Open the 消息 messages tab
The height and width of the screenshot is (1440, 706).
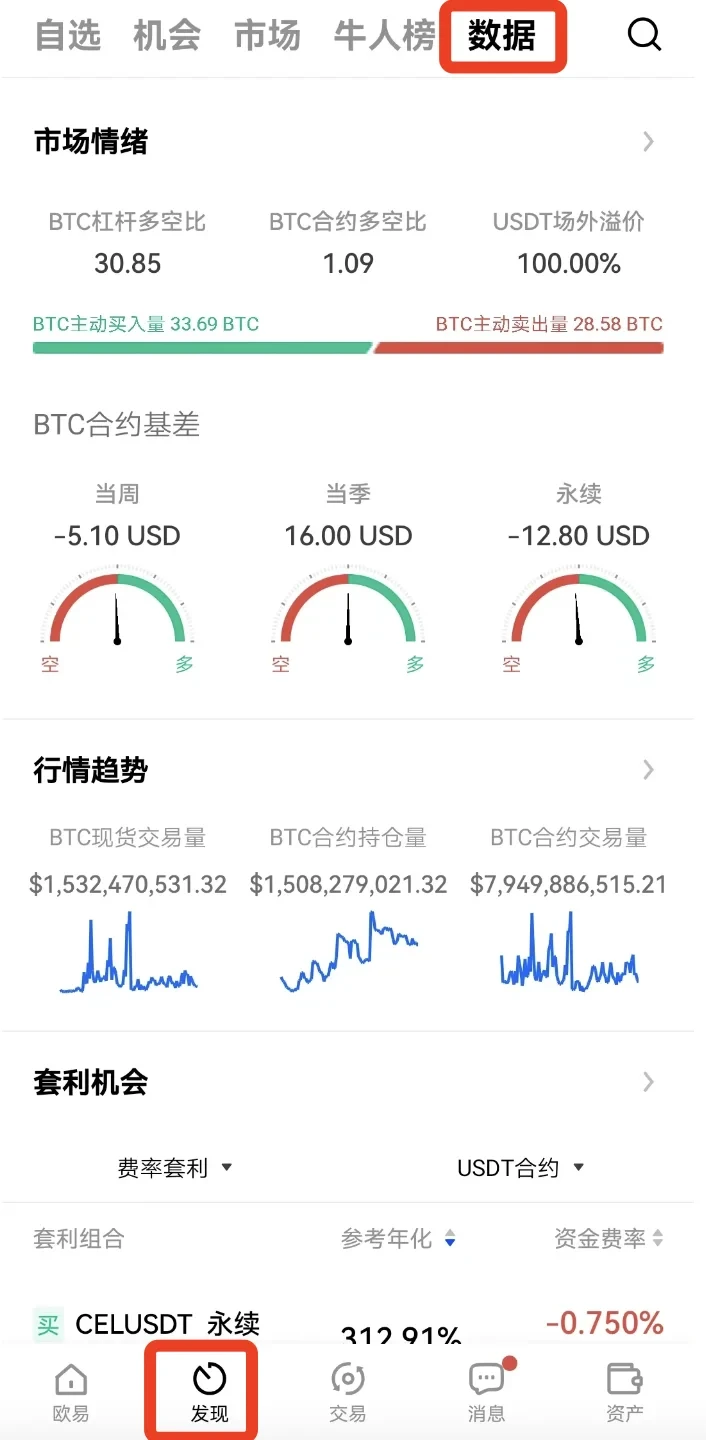pos(487,1392)
